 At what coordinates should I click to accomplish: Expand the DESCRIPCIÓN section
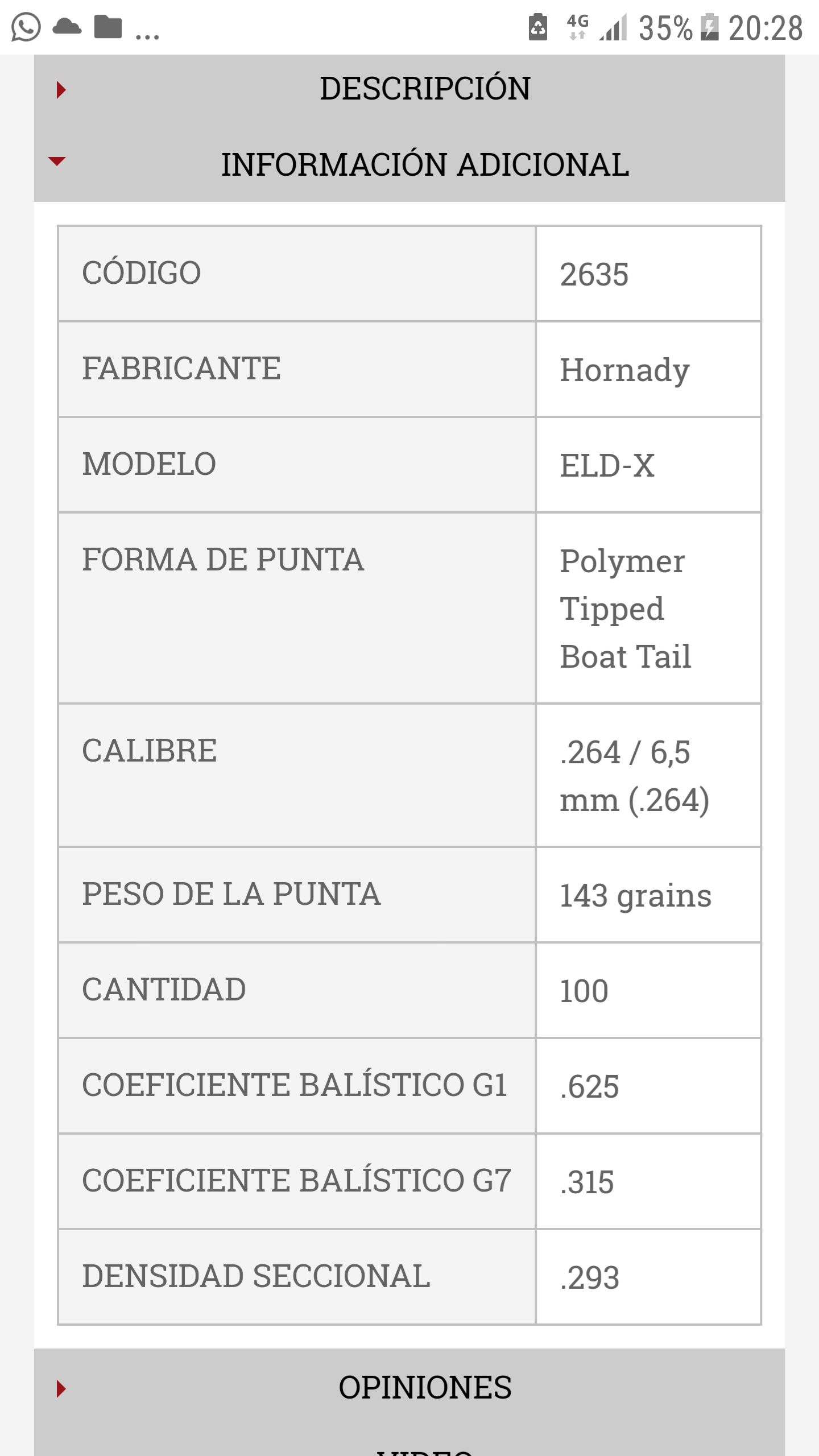click(x=424, y=89)
